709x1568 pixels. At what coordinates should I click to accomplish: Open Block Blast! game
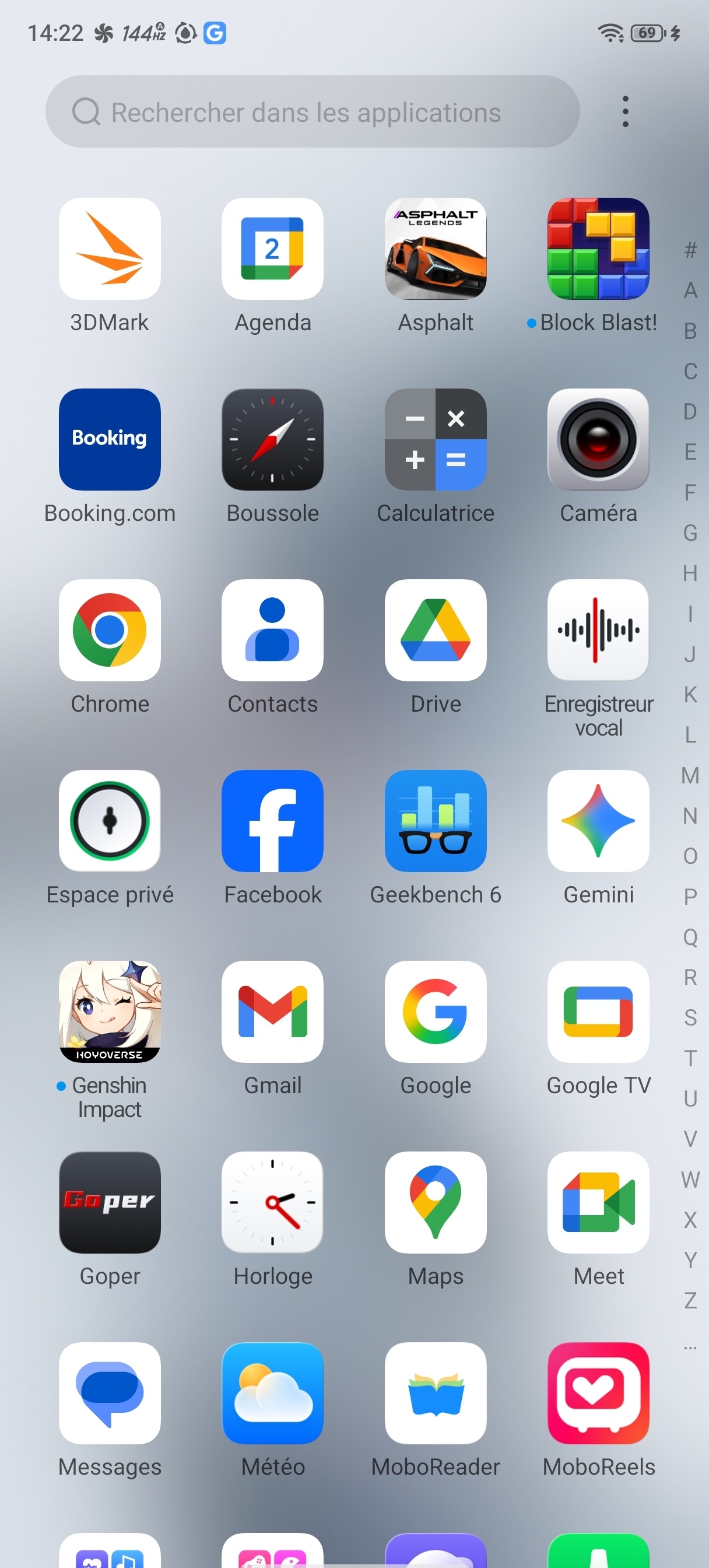pos(598,249)
